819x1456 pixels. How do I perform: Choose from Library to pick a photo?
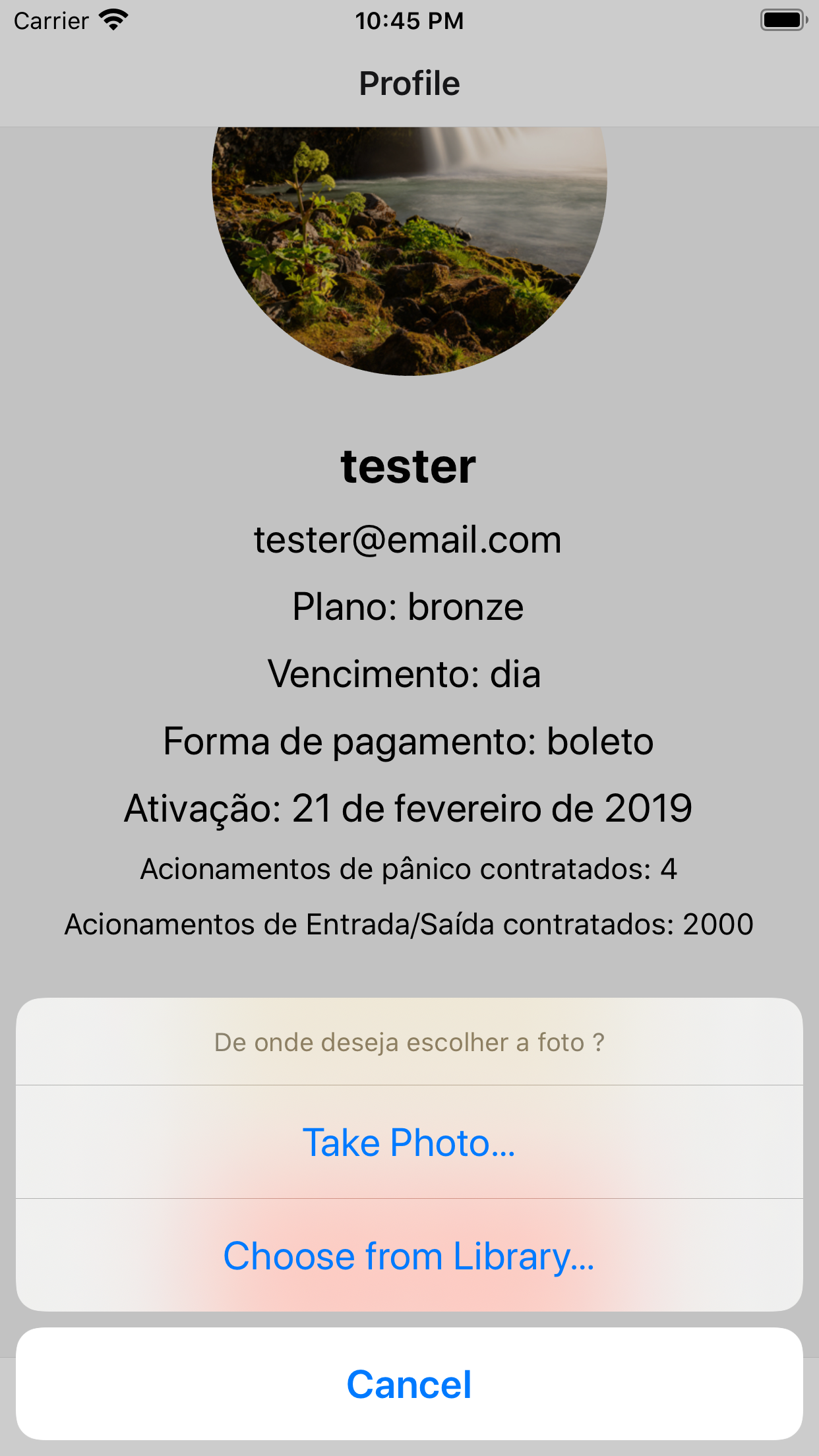coord(409,1256)
